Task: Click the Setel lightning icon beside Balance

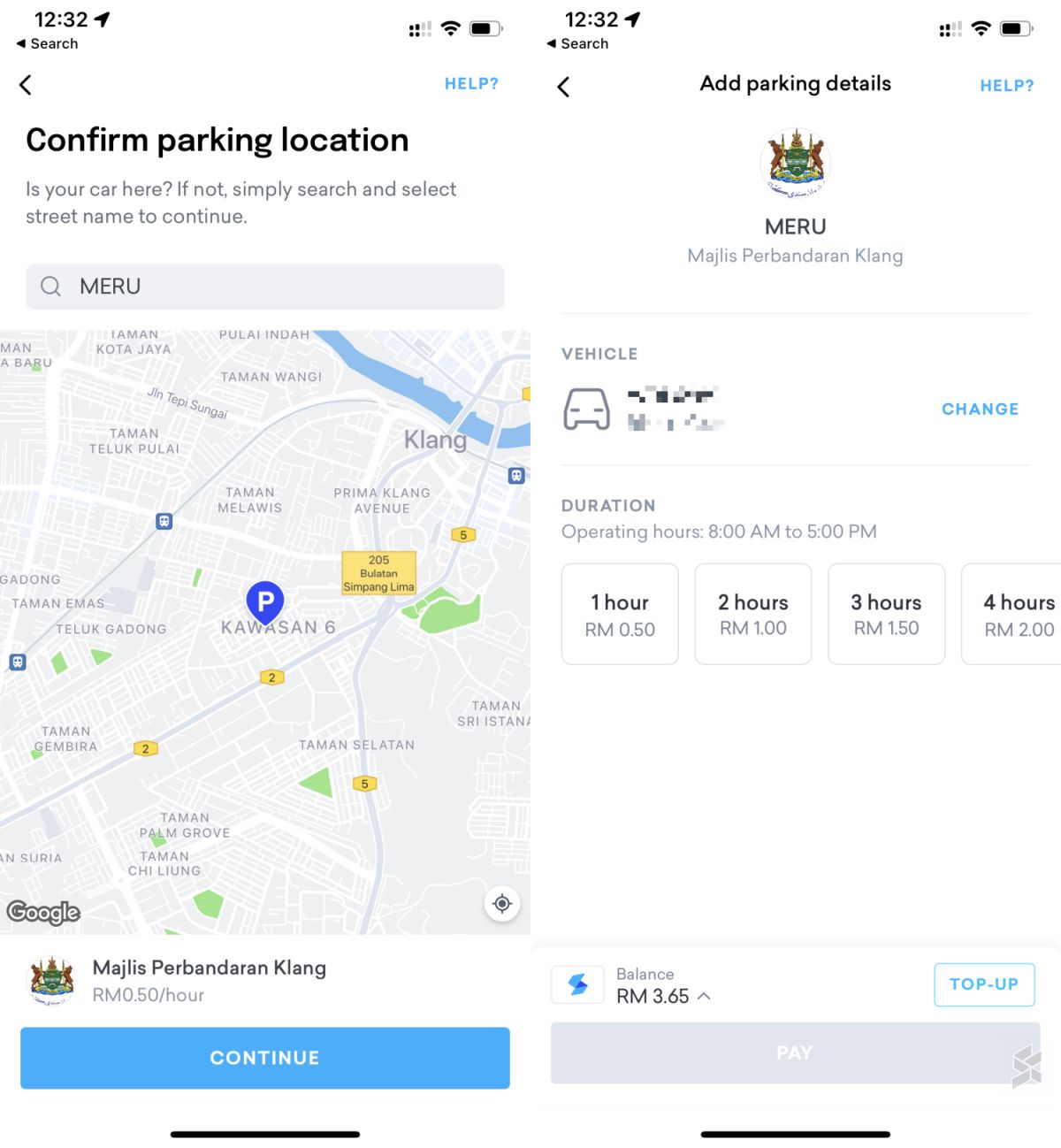Action: (x=577, y=984)
